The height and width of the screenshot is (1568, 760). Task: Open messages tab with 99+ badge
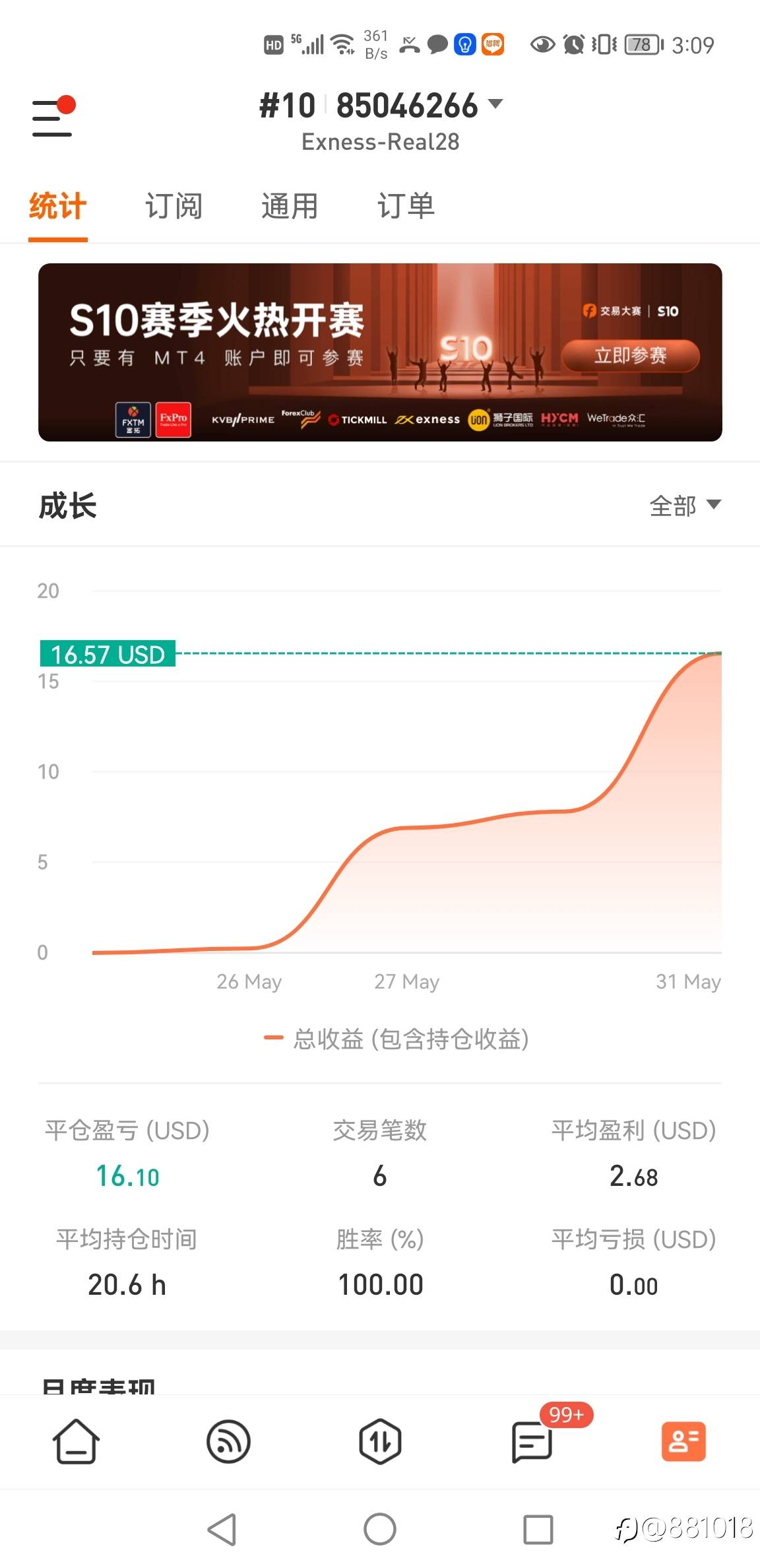(532, 1441)
